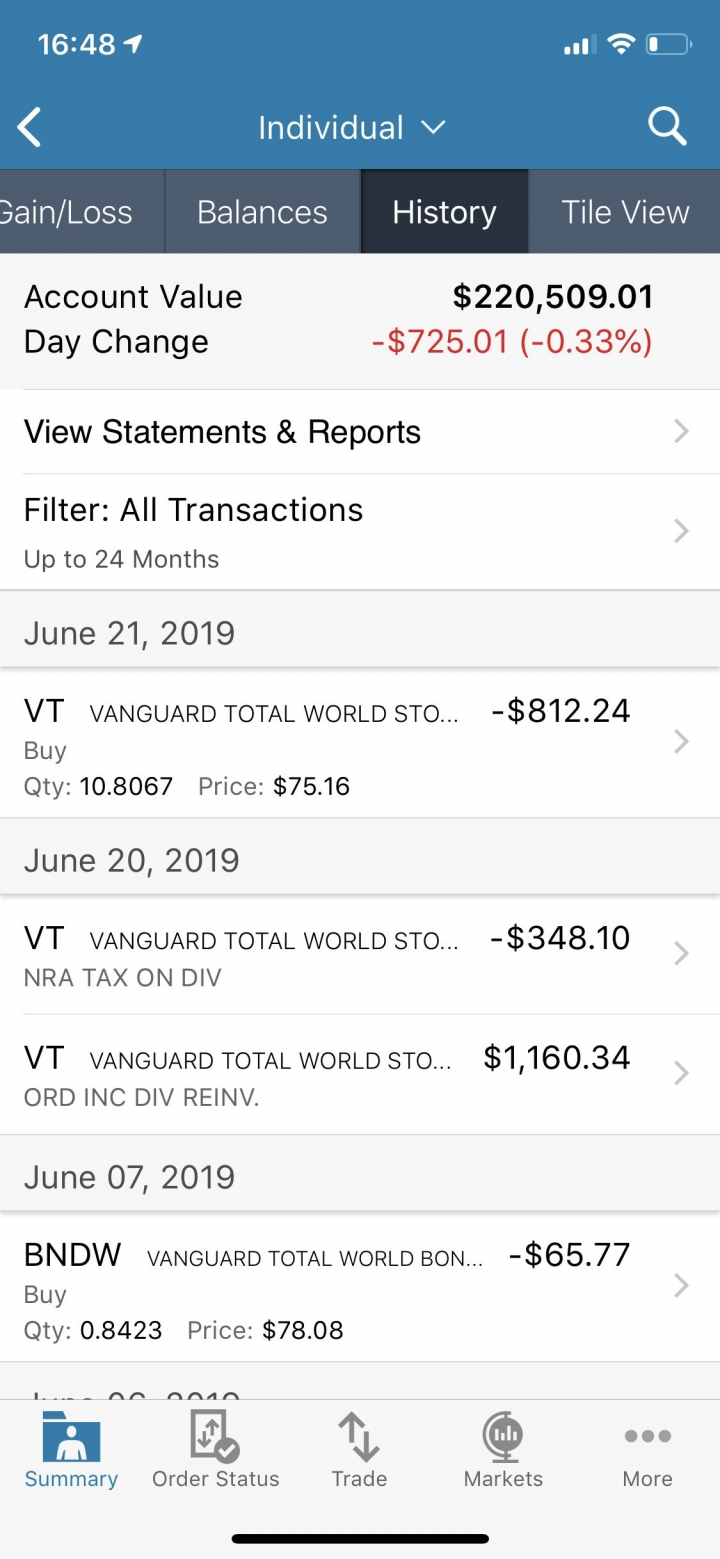Screen dimensions: 720x1559
Task: Open the All Transactions filter
Action: 360,532
